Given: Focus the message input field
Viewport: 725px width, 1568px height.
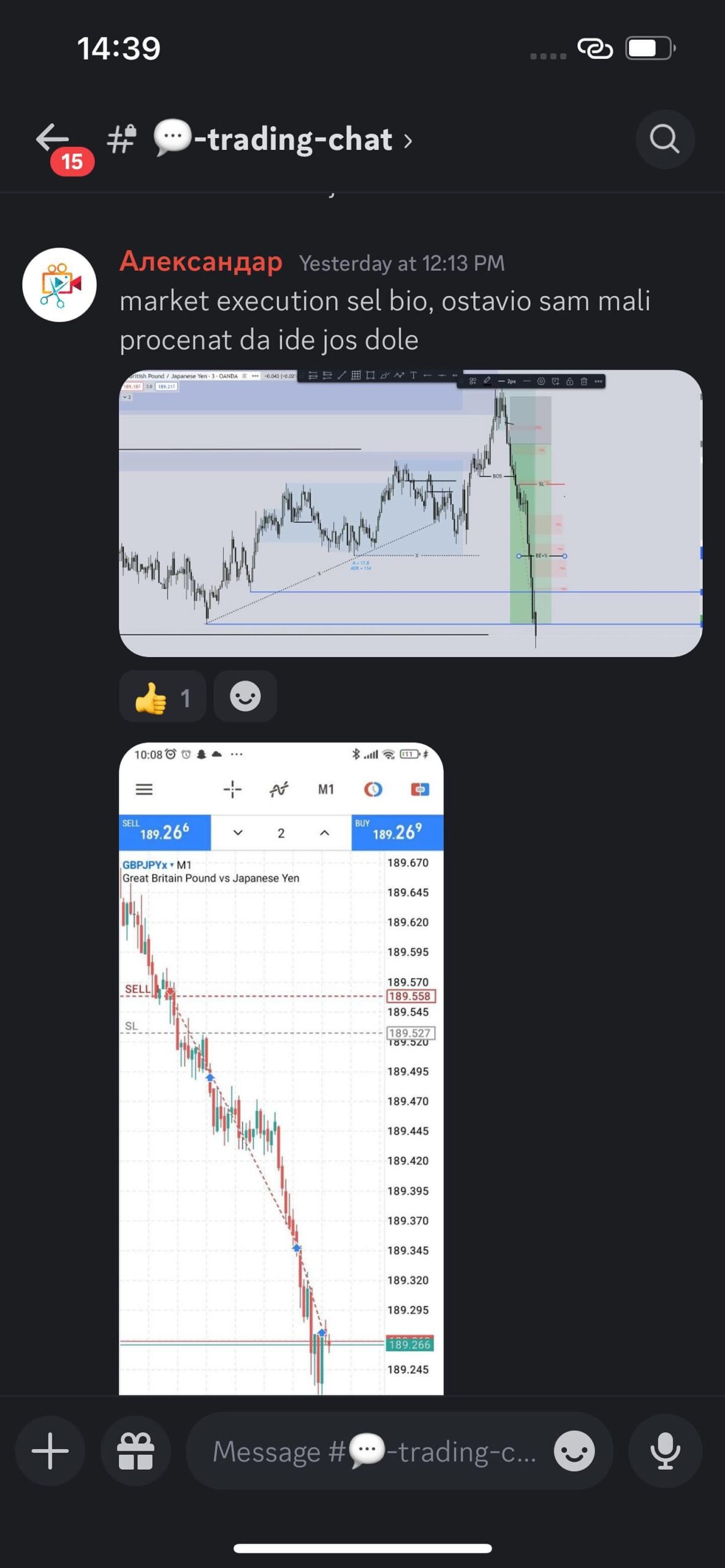Looking at the screenshot, I should coord(374,1450).
